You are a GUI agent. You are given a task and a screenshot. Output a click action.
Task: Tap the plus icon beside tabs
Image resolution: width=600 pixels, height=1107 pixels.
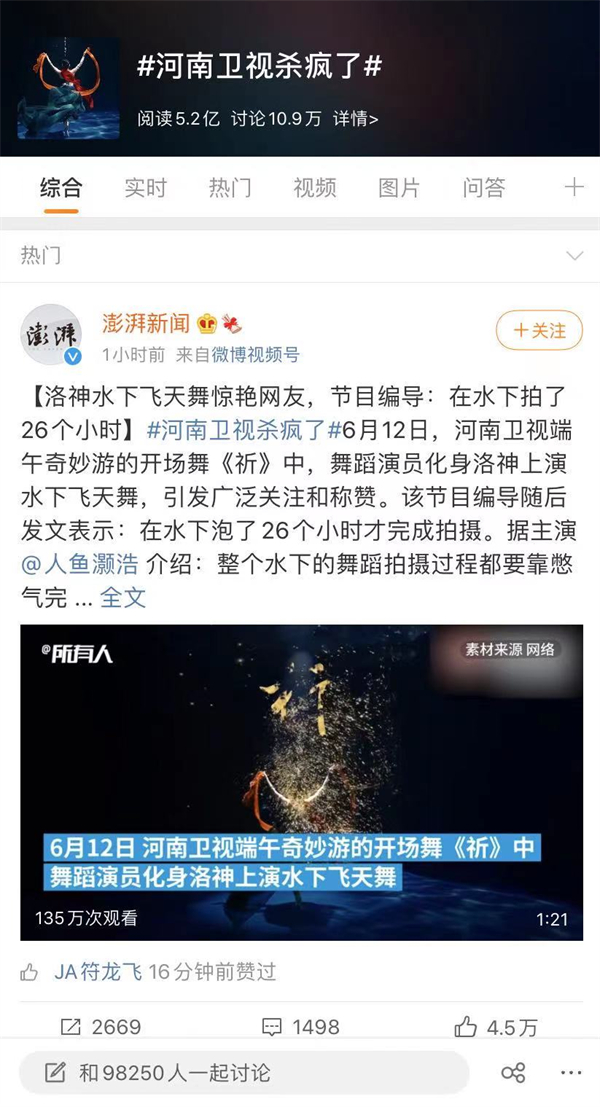574,187
